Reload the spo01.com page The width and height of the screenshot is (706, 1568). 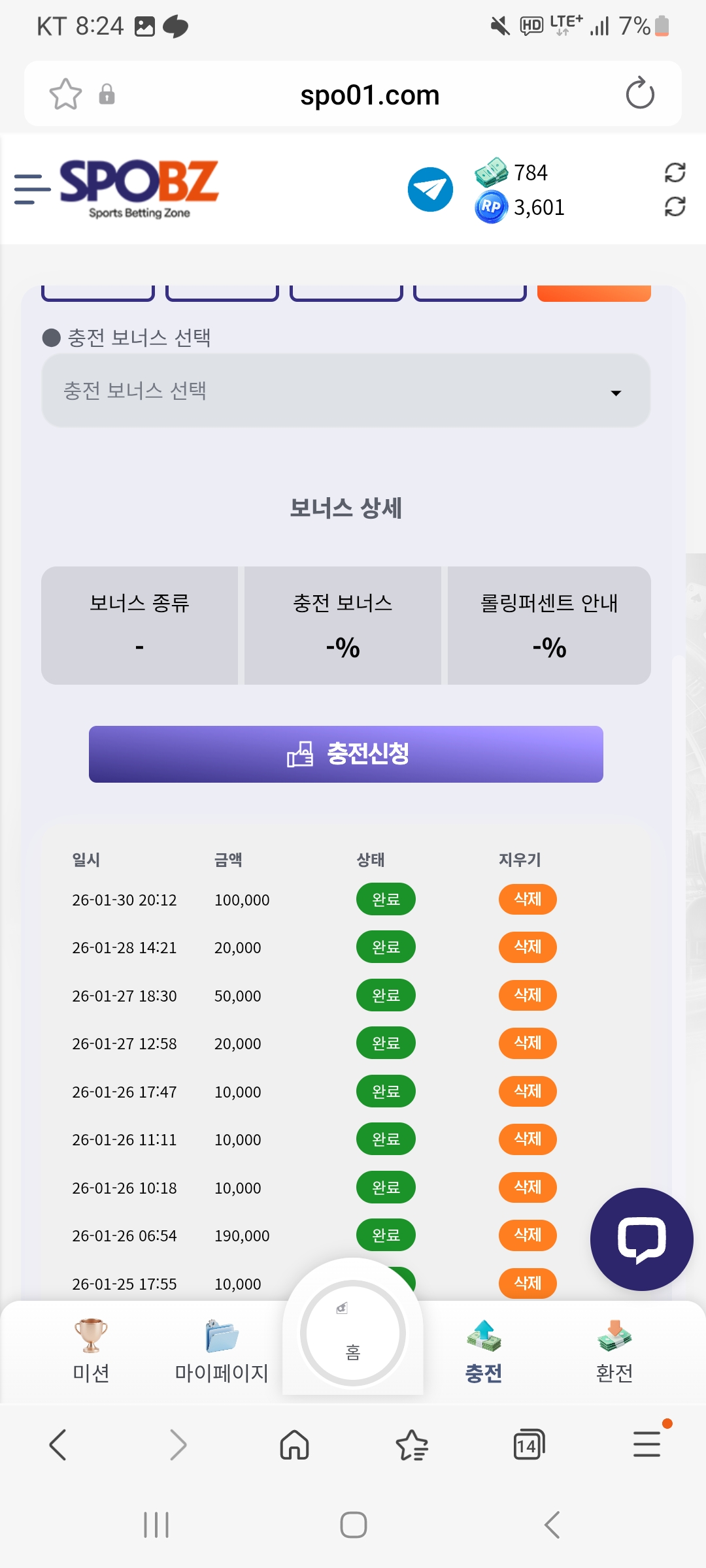coord(640,93)
